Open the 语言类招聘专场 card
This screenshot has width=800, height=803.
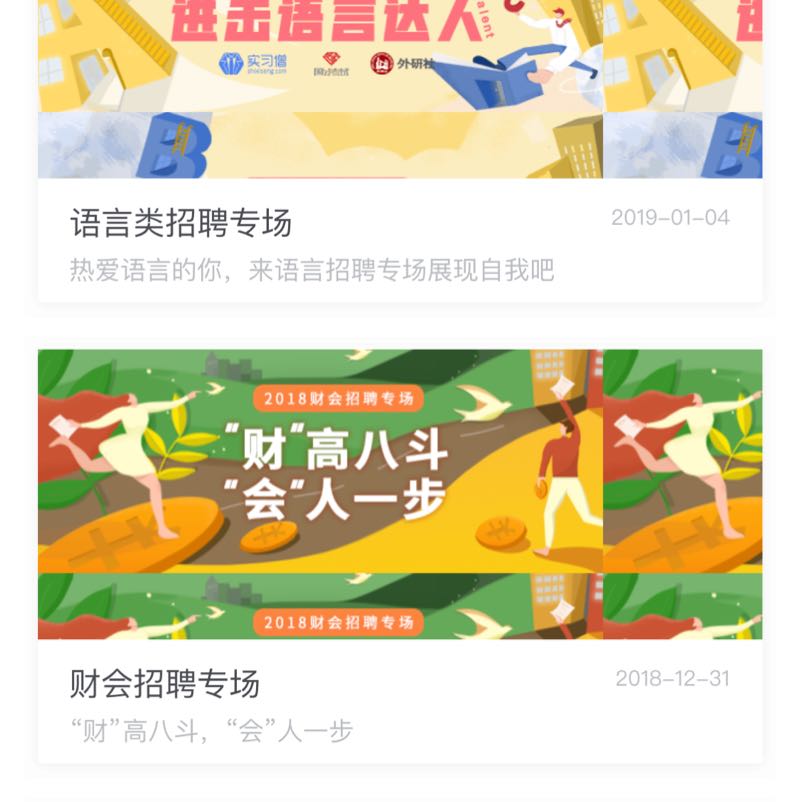(399, 151)
